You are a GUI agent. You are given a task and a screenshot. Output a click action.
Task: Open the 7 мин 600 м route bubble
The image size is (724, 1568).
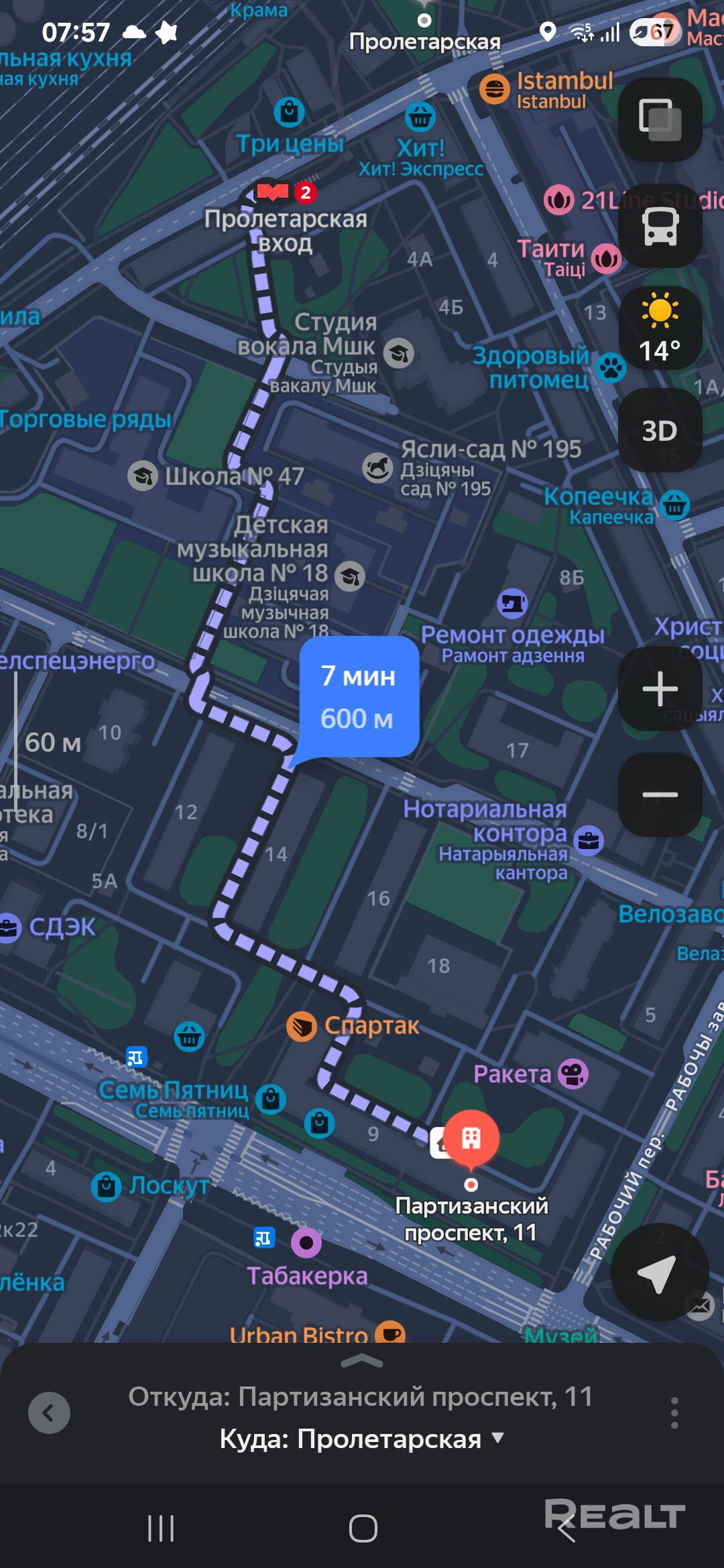pos(359,697)
